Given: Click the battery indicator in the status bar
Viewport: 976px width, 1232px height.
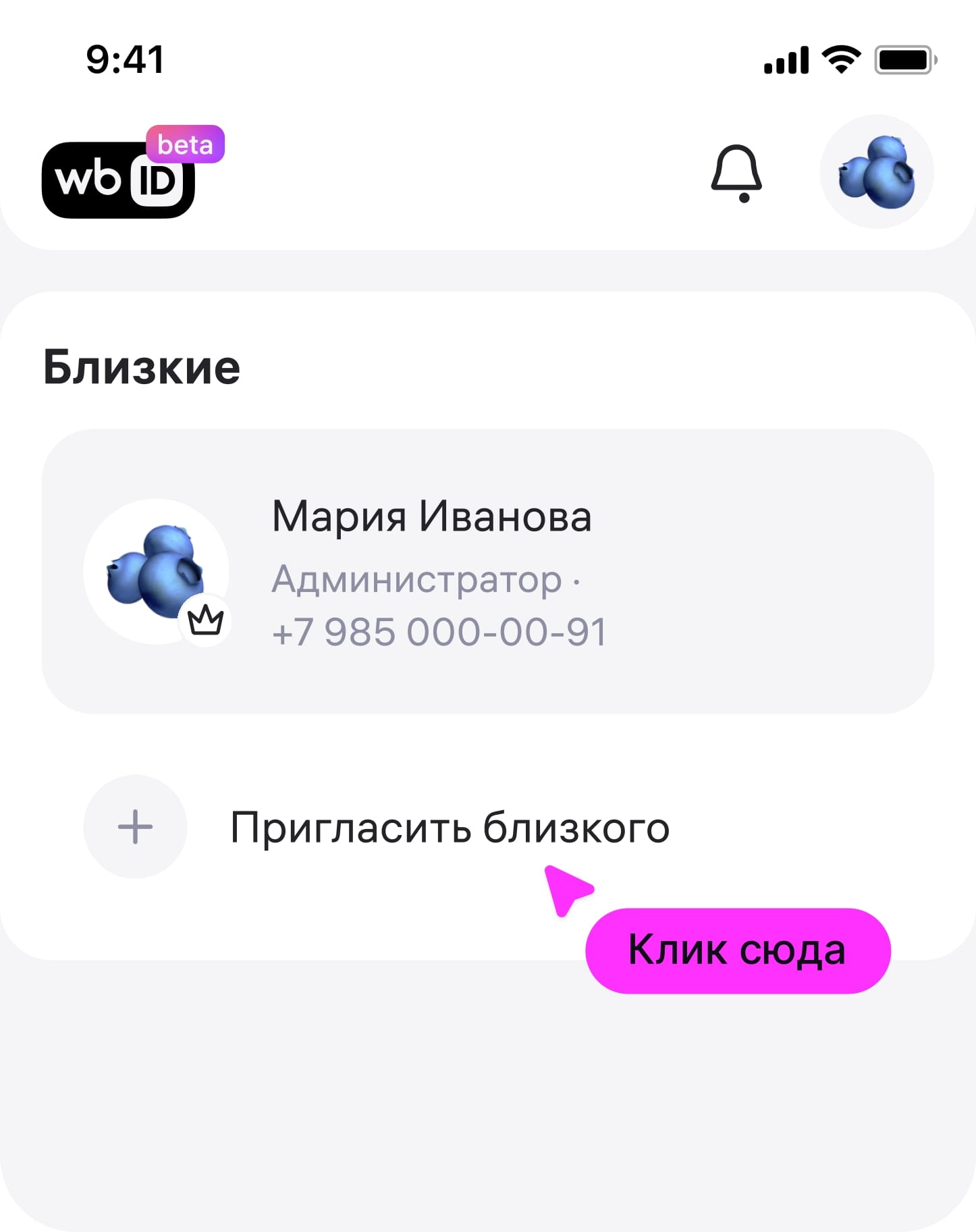Looking at the screenshot, I should (x=904, y=60).
